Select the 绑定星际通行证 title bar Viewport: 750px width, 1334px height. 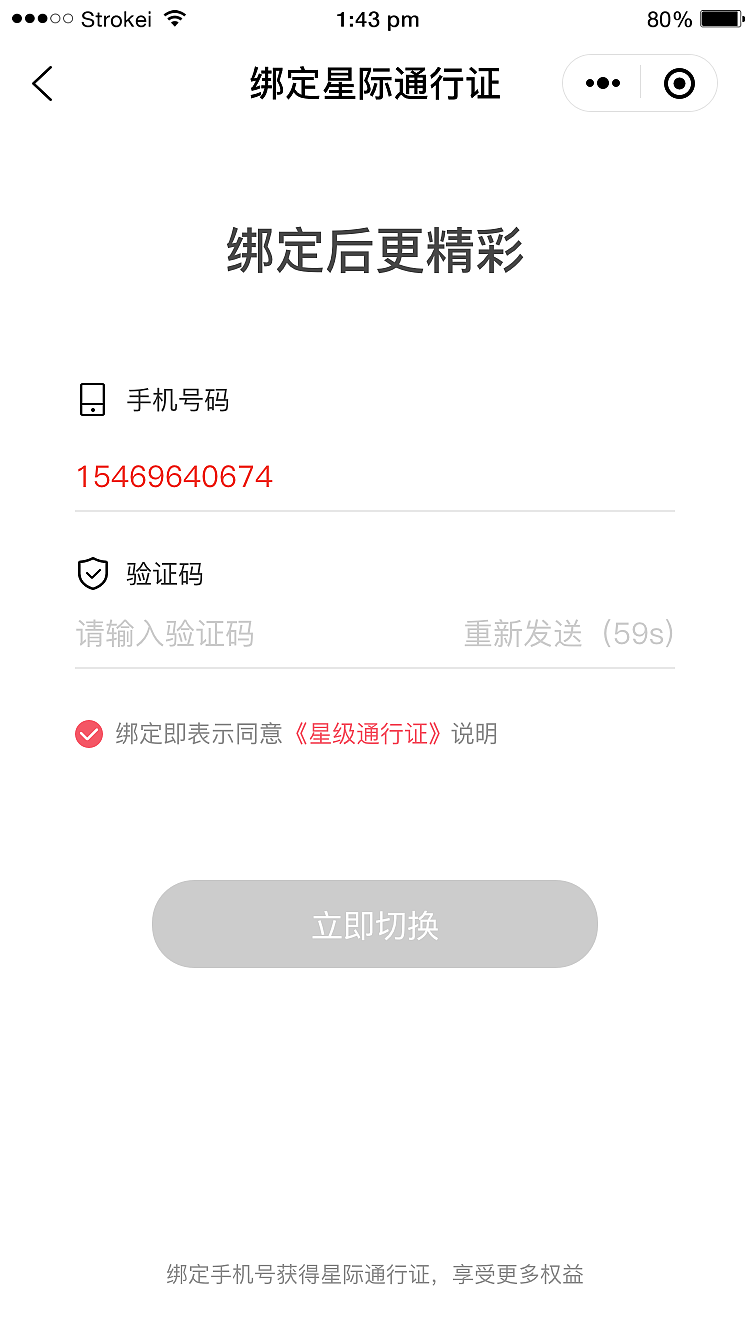tap(374, 84)
